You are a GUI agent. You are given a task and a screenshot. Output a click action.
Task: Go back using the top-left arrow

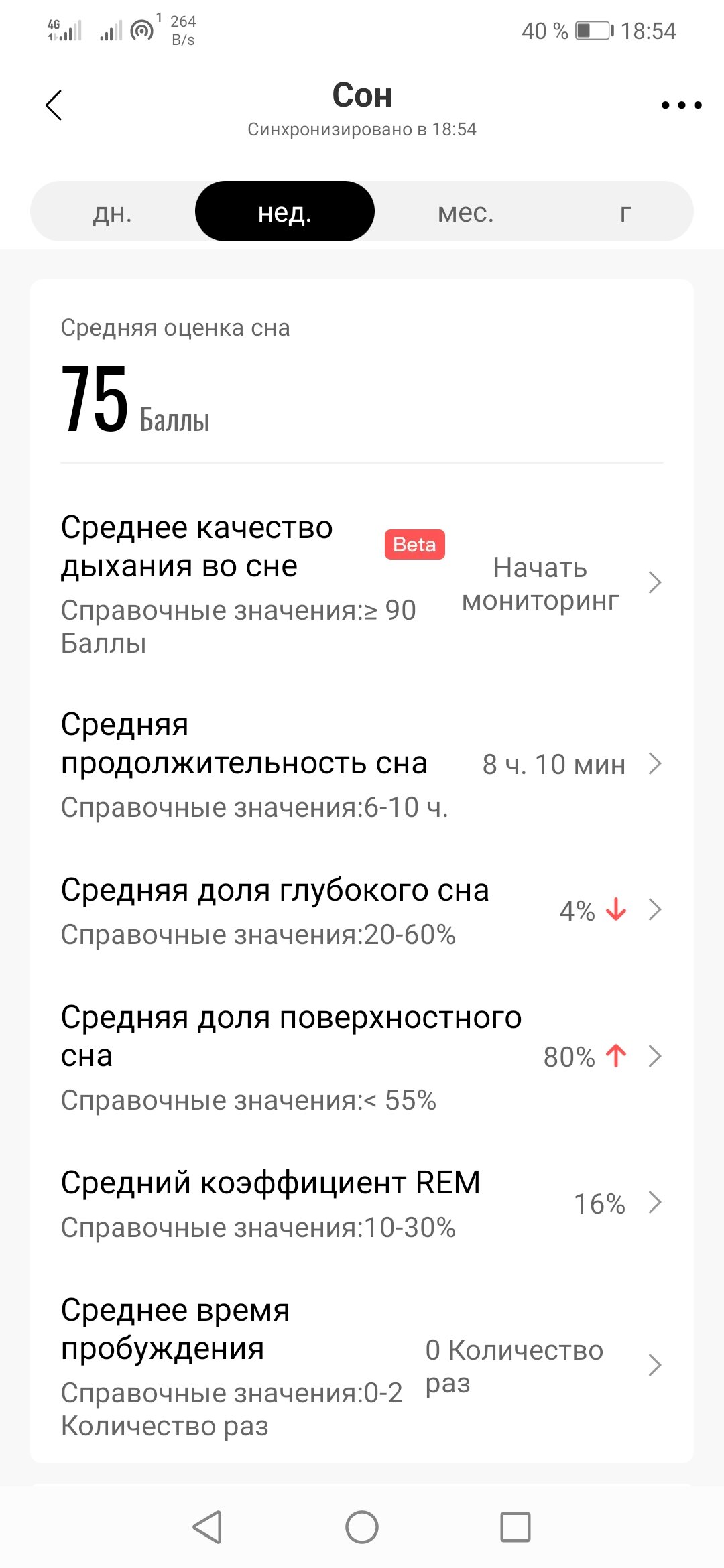click(x=54, y=105)
